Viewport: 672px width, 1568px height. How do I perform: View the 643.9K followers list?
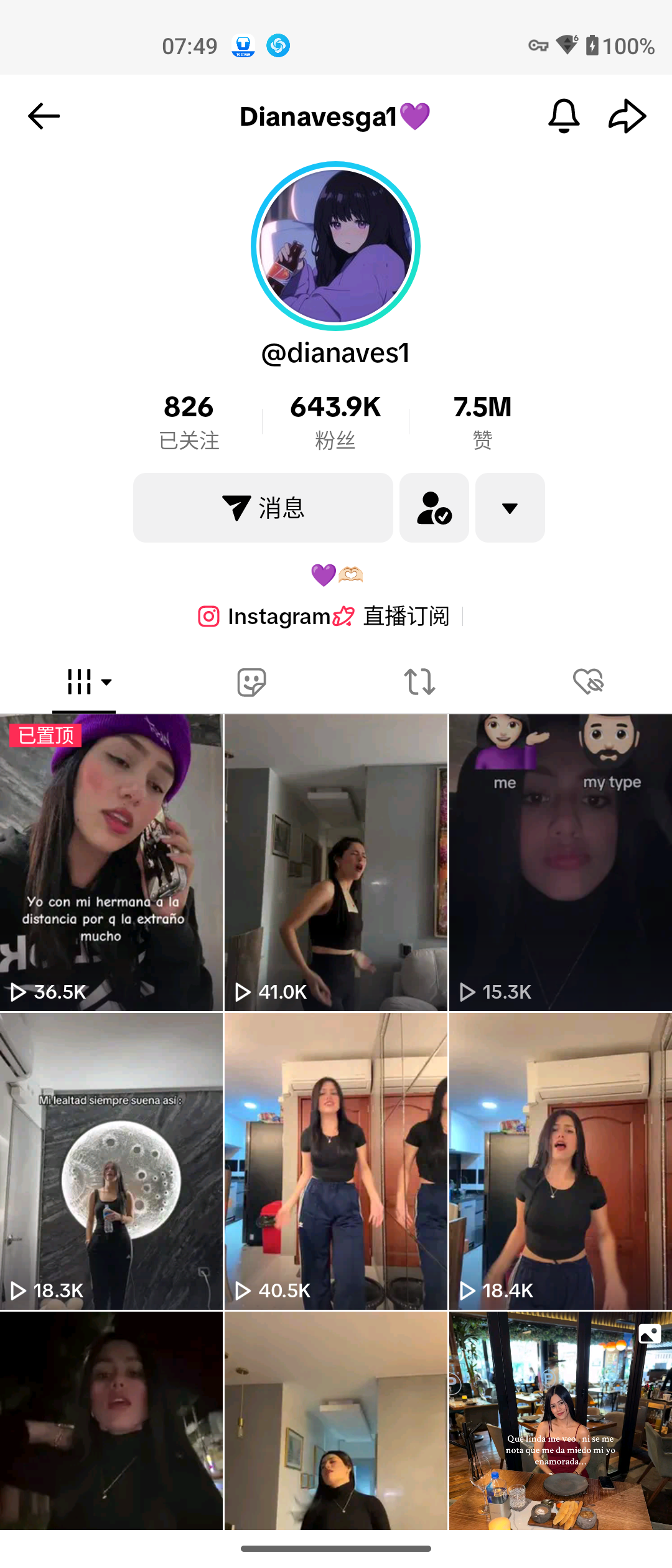(x=335, y=421)
